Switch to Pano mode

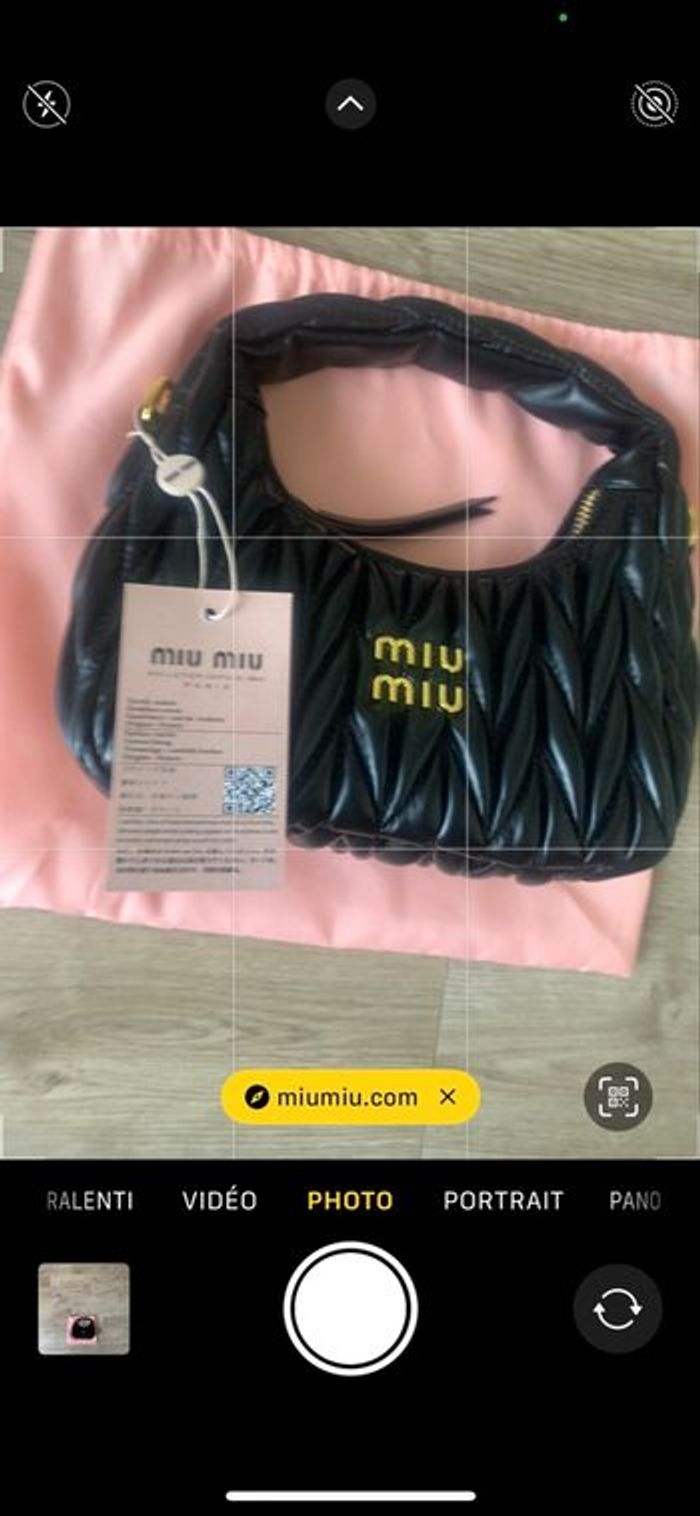point(634,1200)
